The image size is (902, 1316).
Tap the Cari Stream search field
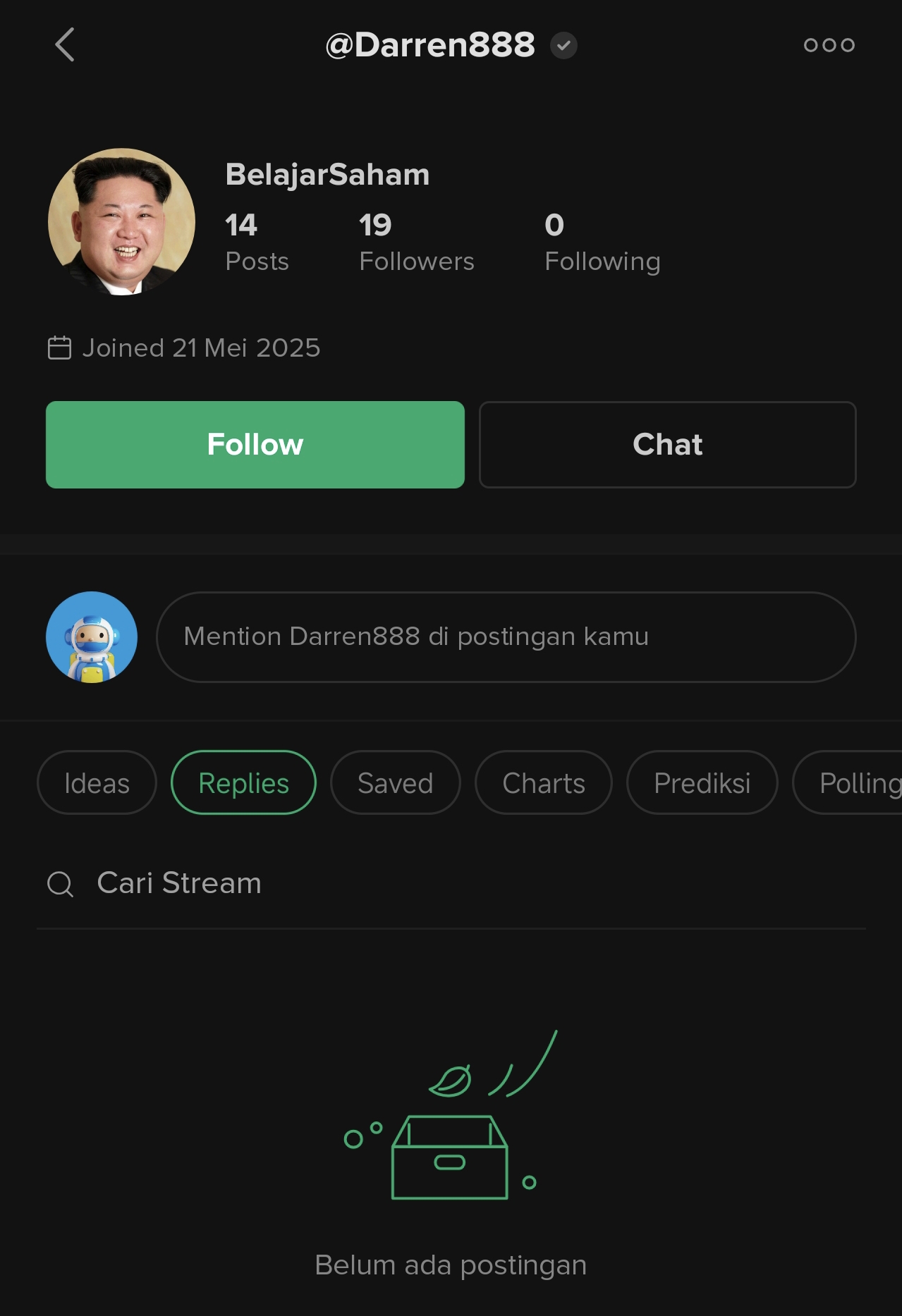tap(451, 883)
